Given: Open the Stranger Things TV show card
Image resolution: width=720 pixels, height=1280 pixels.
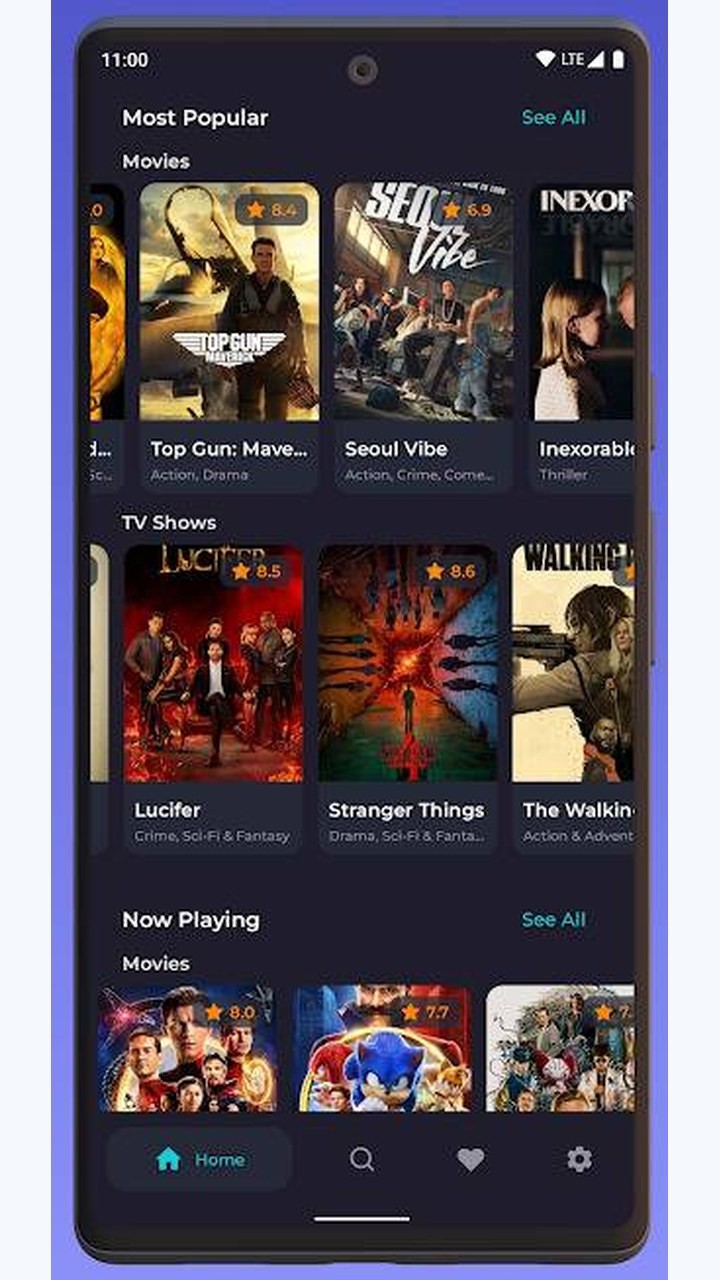Looking at the screenshot, I should coord(407,699).
